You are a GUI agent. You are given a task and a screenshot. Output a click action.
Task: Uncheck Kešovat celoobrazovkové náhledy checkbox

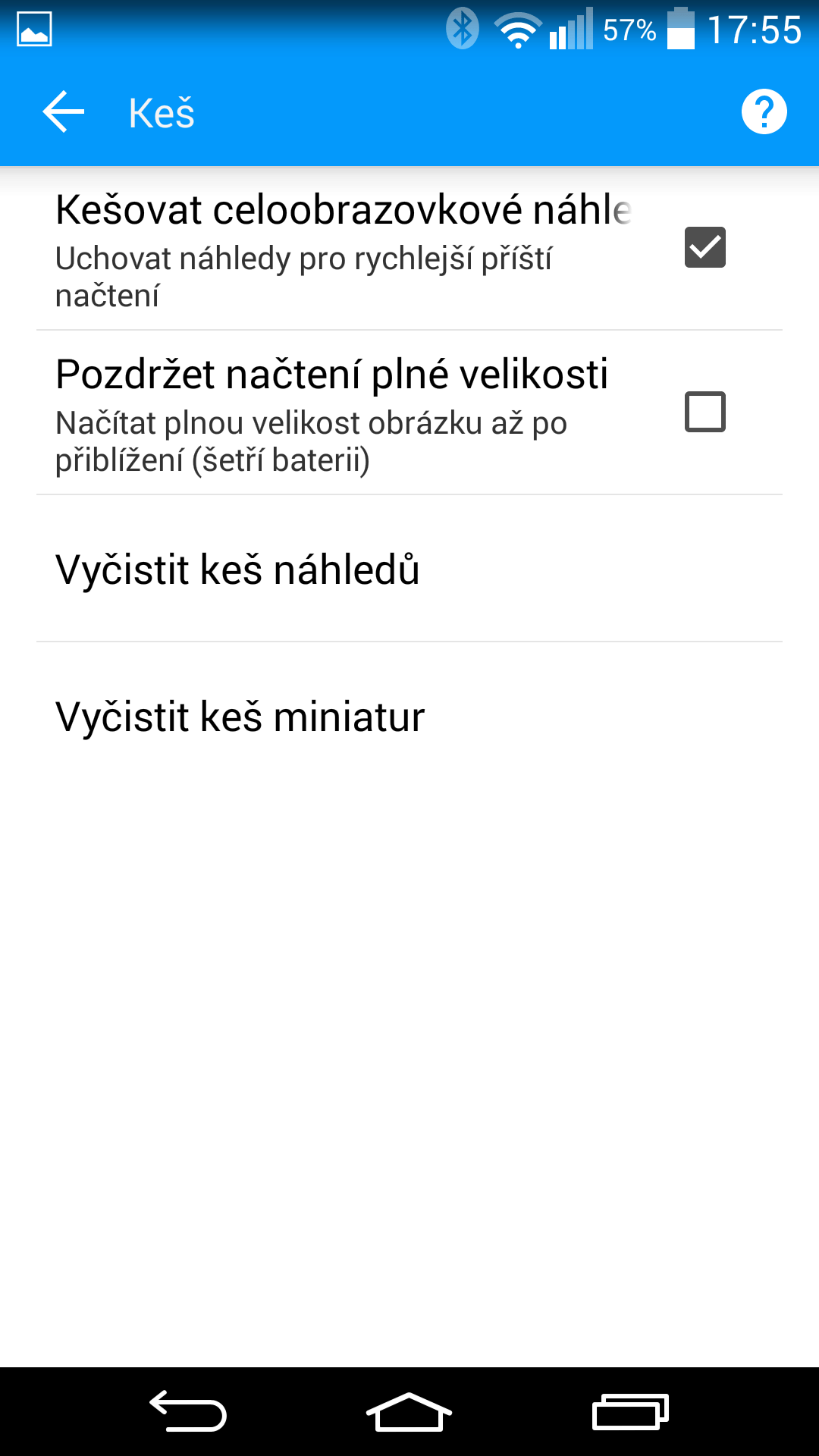(705, 247)
